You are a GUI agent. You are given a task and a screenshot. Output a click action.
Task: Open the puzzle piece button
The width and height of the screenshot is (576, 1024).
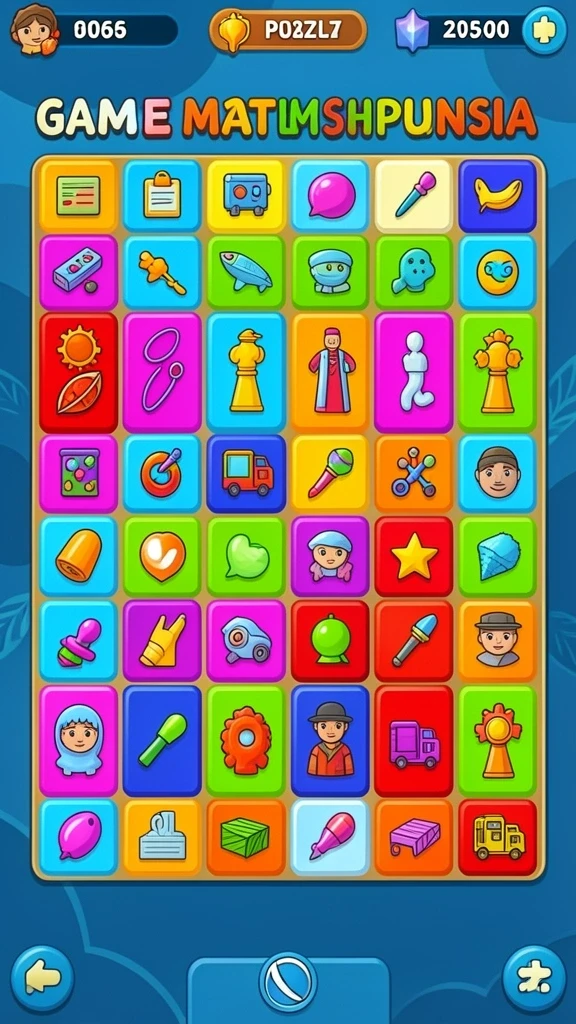coord(534,978)
